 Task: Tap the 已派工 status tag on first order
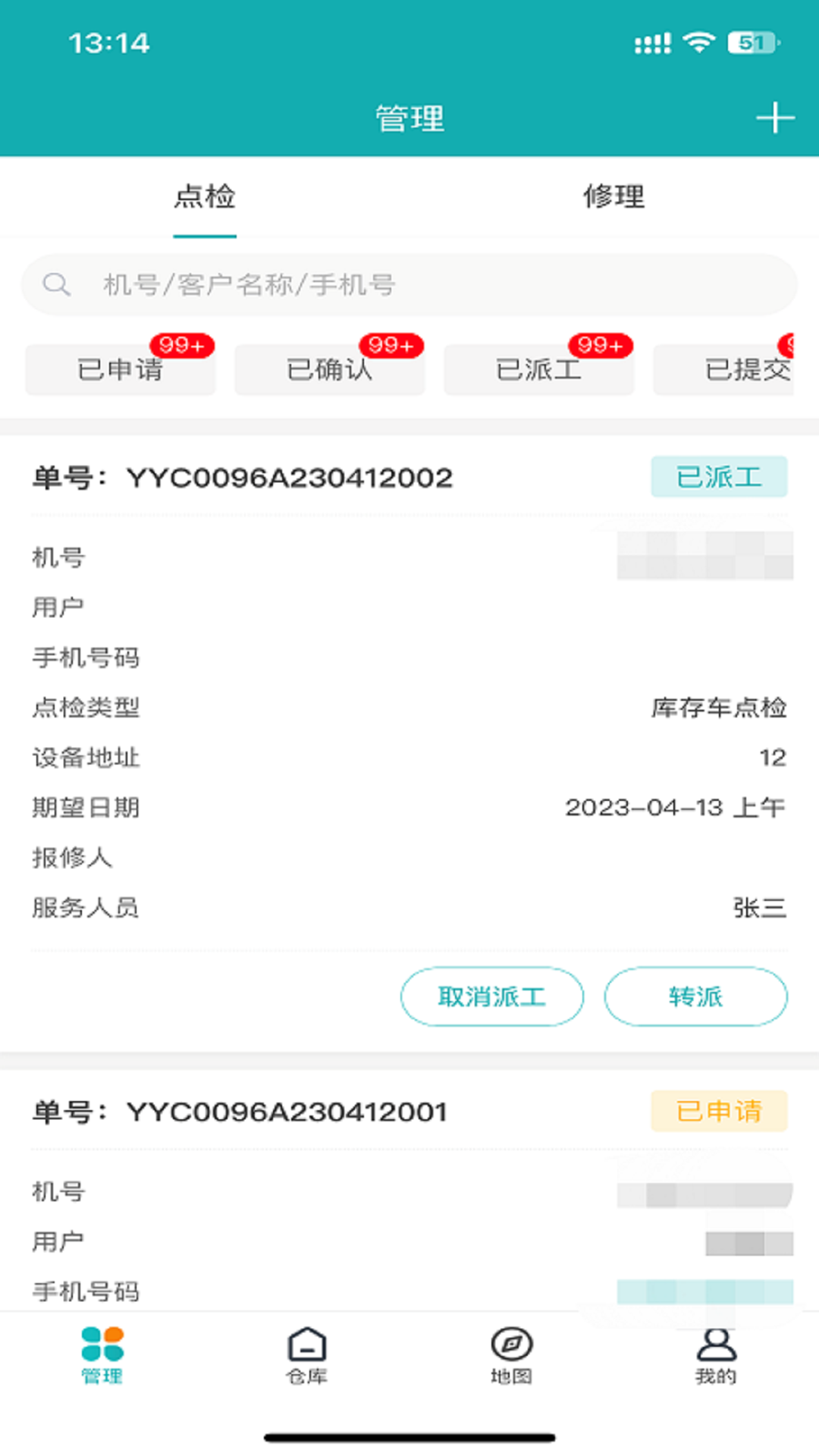(719, 476)
